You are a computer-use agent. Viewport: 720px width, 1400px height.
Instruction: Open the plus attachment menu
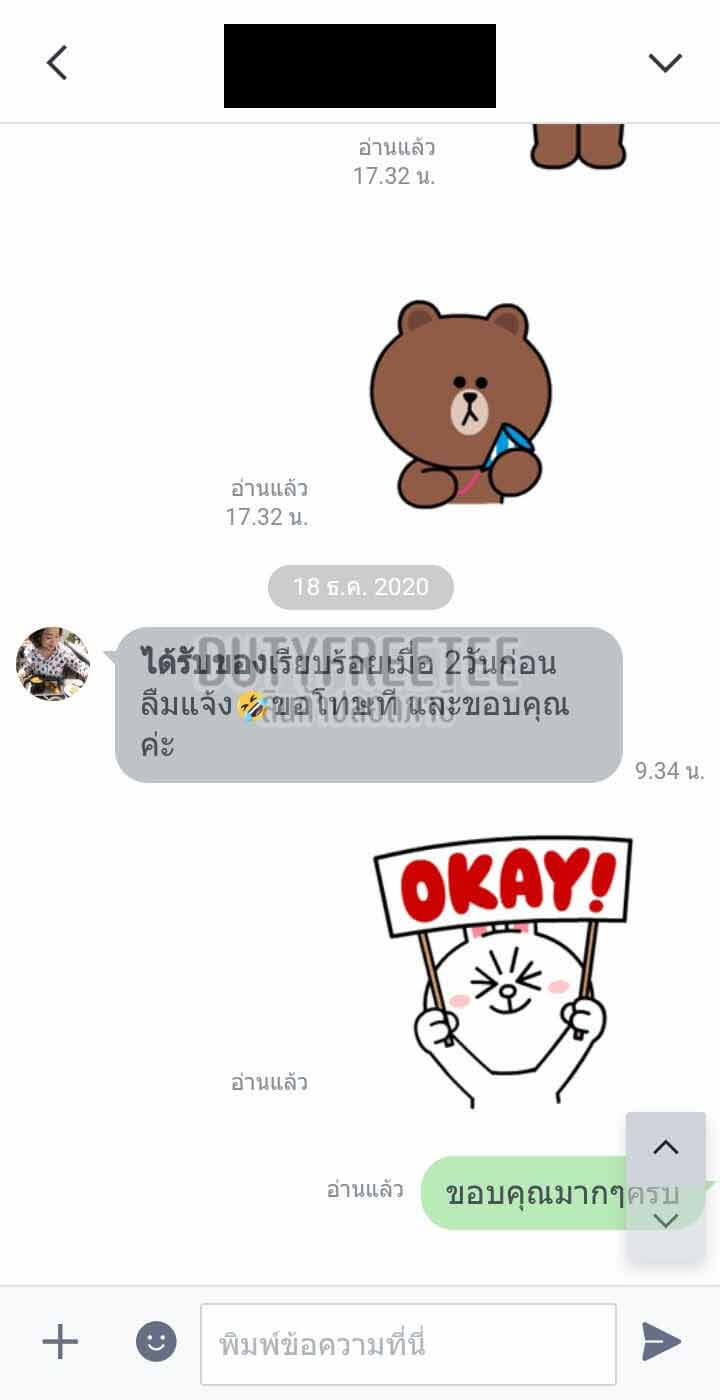(x=60, y=1342)
